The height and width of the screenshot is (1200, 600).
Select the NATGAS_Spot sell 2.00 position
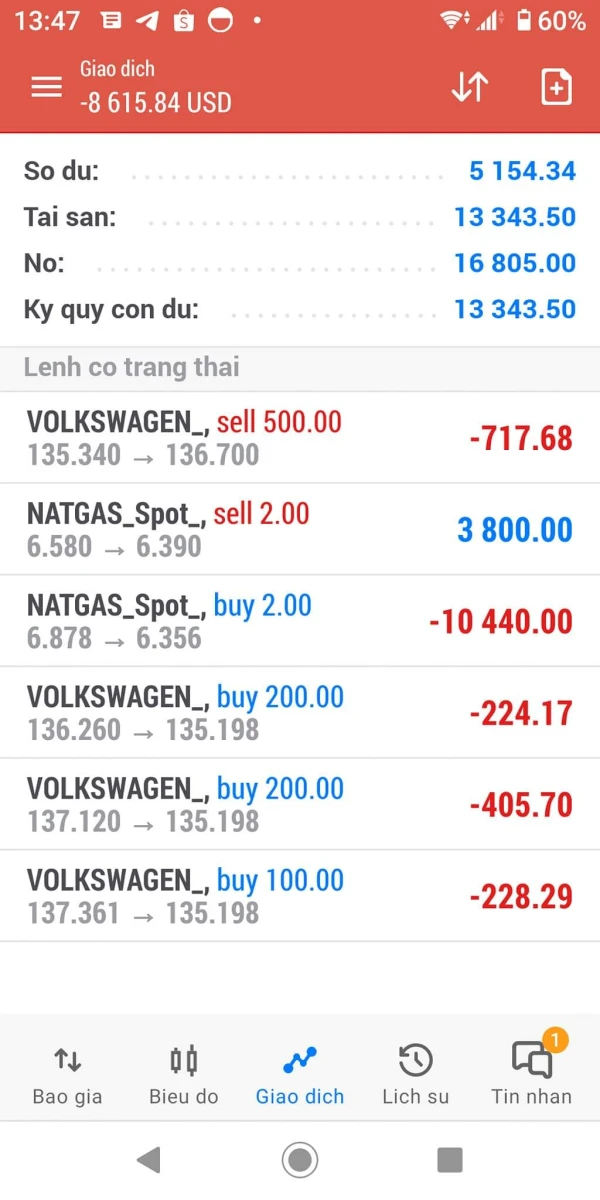(300, 530)
